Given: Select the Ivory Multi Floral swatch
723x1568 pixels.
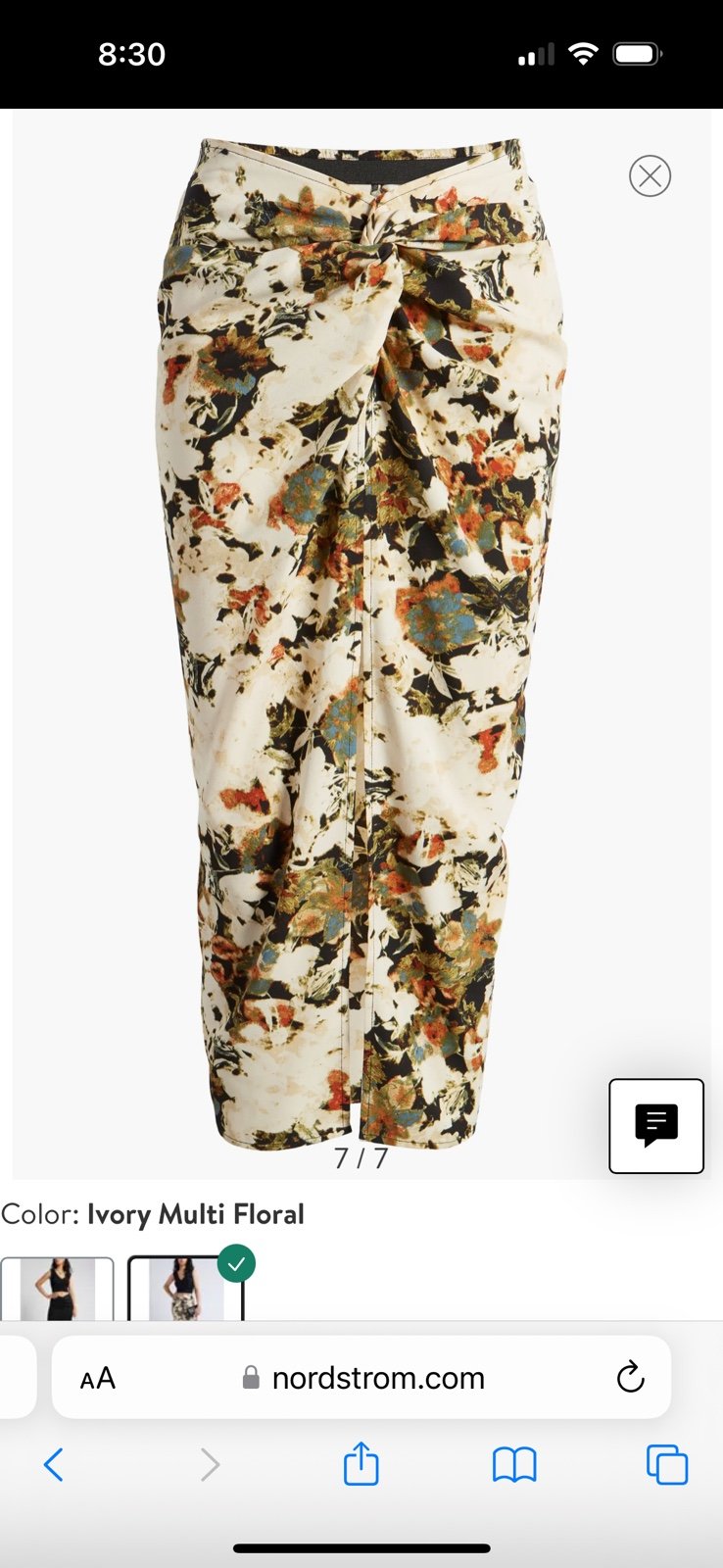Looking at the screenshot, I should point(185,1289).
